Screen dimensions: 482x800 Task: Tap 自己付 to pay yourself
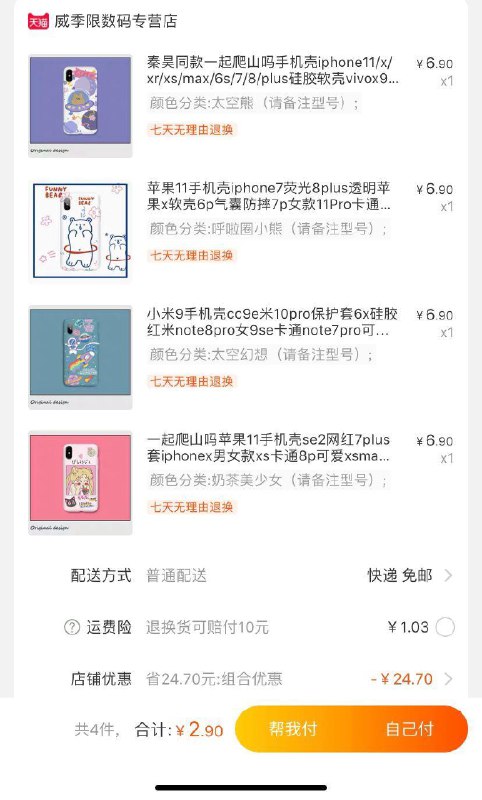point(410,729)
